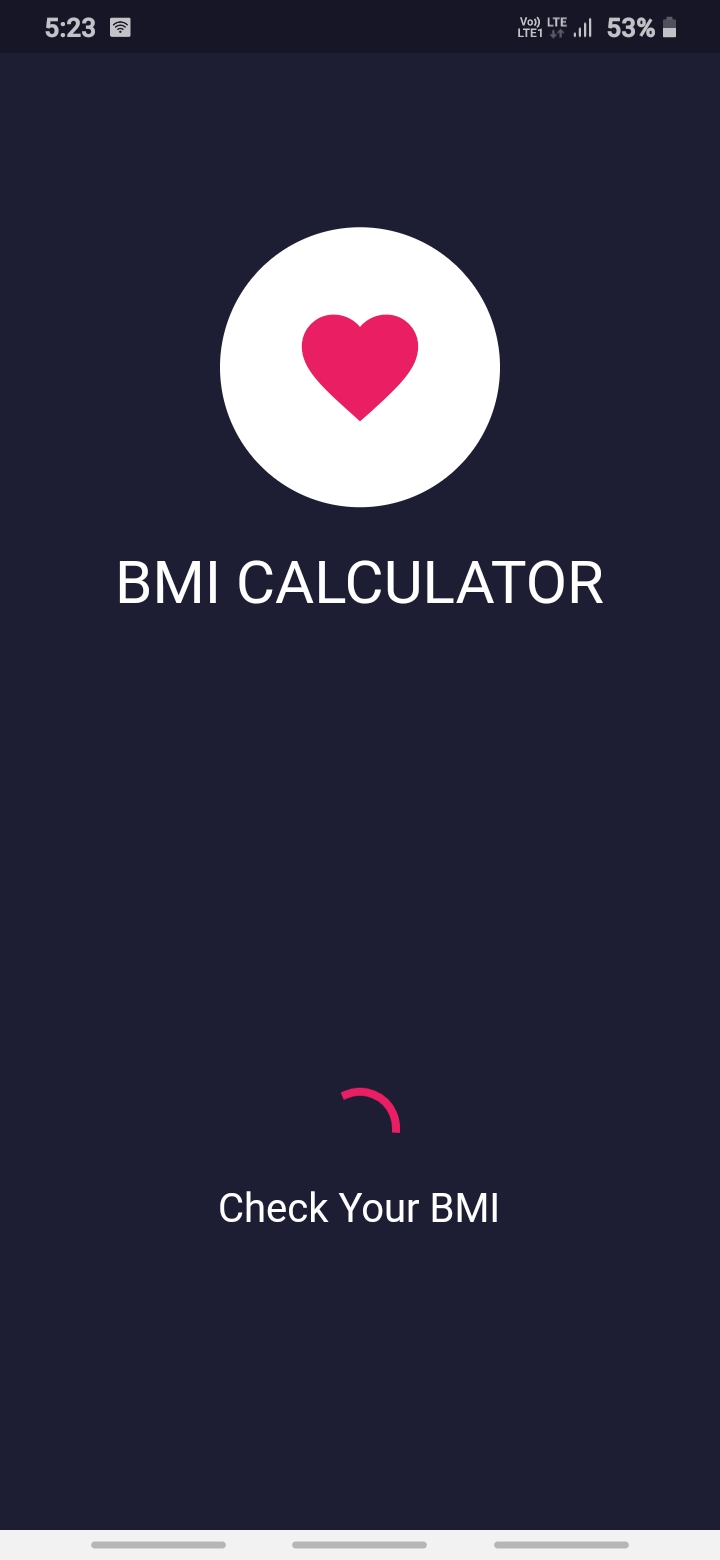Tap the VoLTE indicator in the status bar
Screen dimensions: 720x1560
[x=528, y=25]
